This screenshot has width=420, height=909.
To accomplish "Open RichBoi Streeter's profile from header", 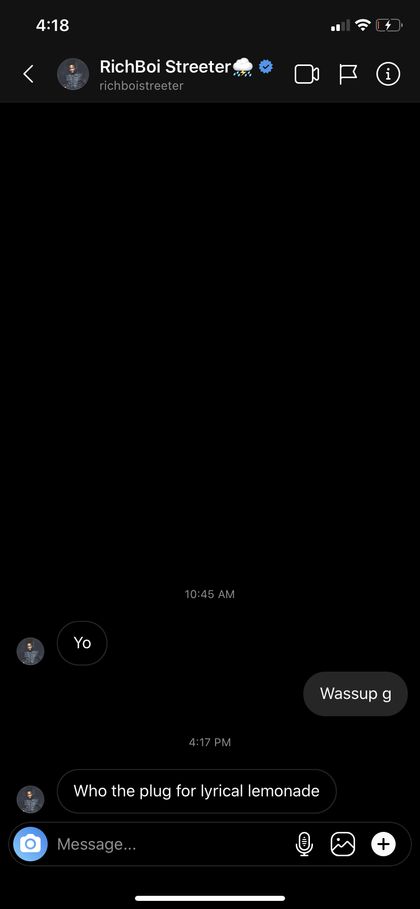I will [165, 75].
